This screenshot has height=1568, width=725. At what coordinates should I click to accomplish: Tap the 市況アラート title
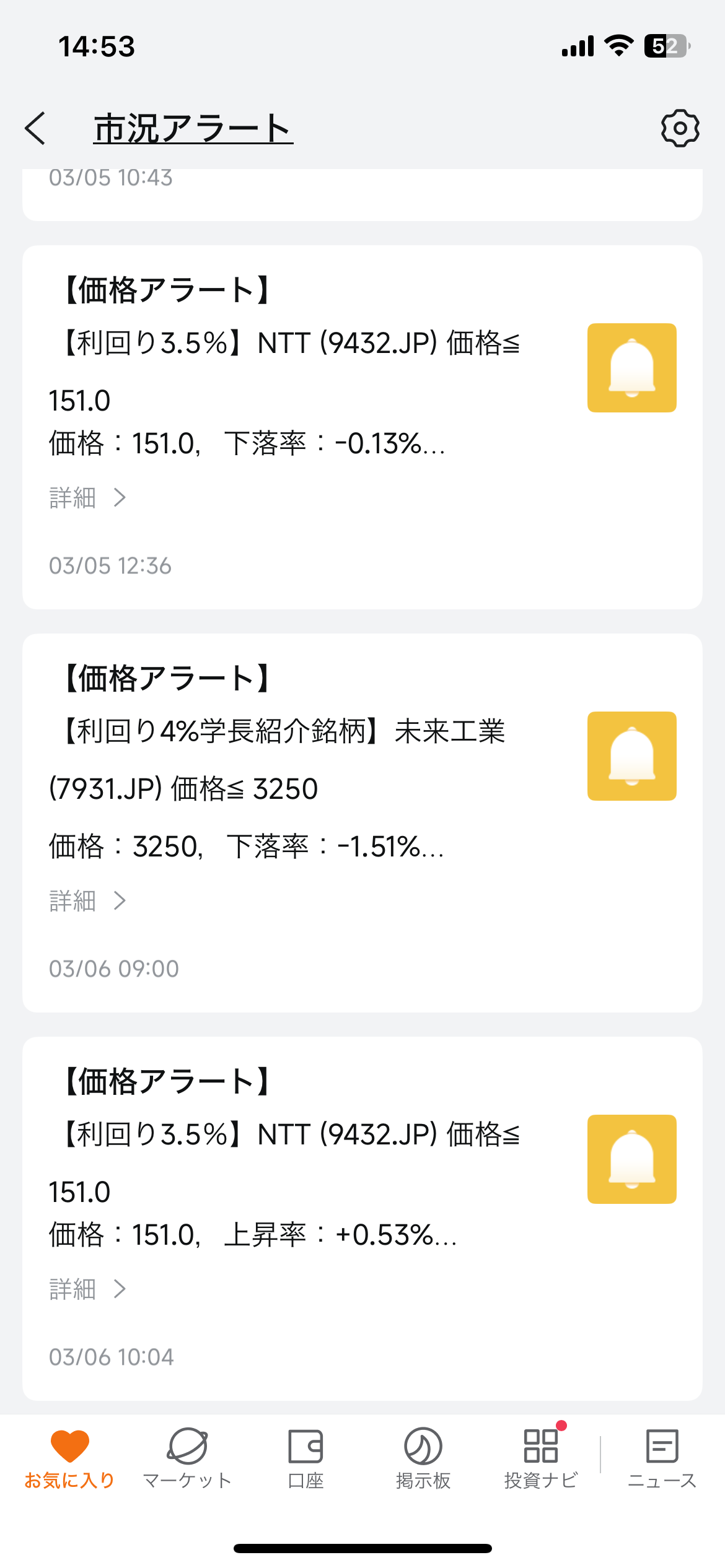tap(192, 128)
